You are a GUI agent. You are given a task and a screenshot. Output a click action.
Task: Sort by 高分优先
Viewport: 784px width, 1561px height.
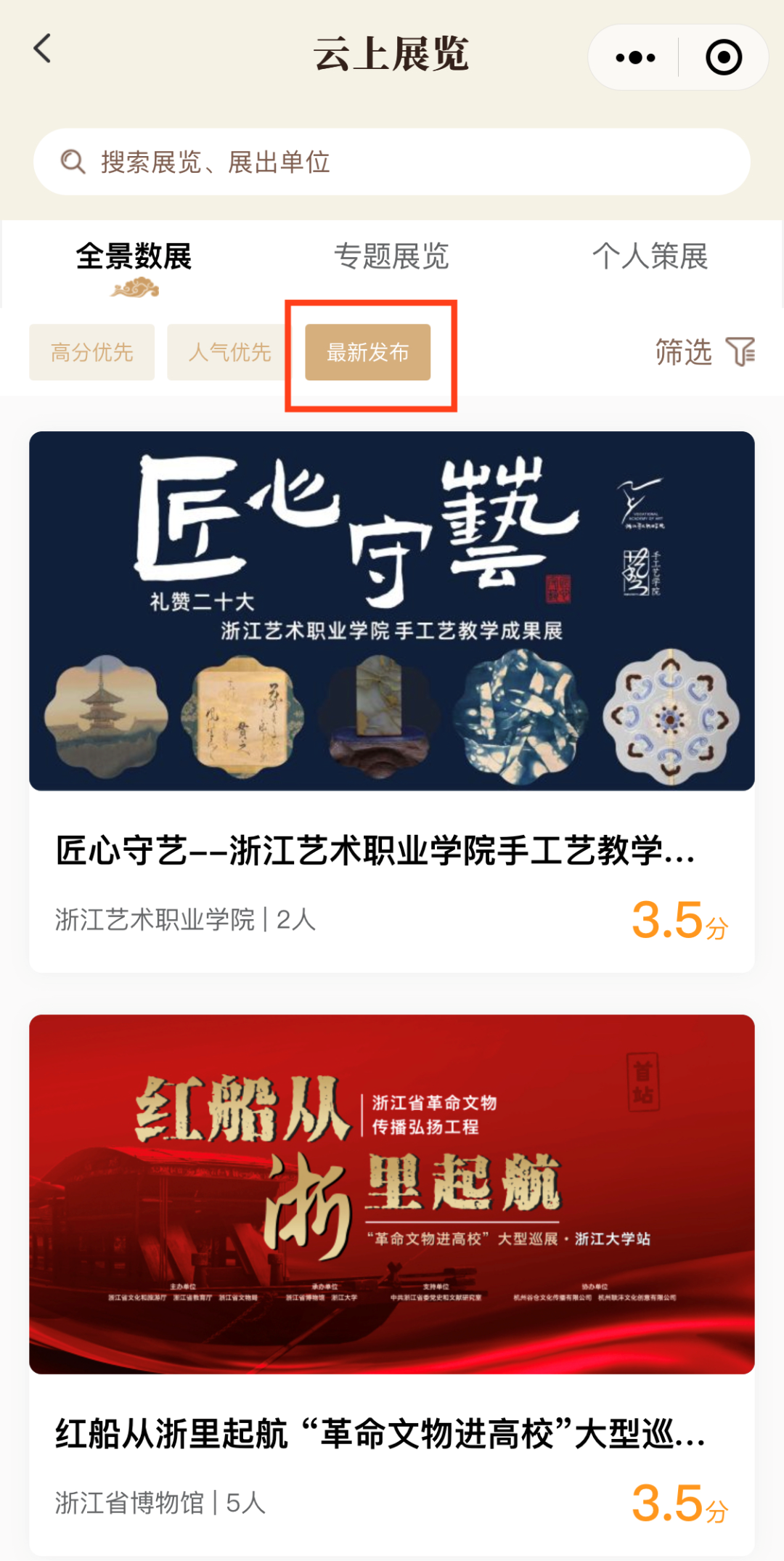pyautogui.click(x=92, y=352)
